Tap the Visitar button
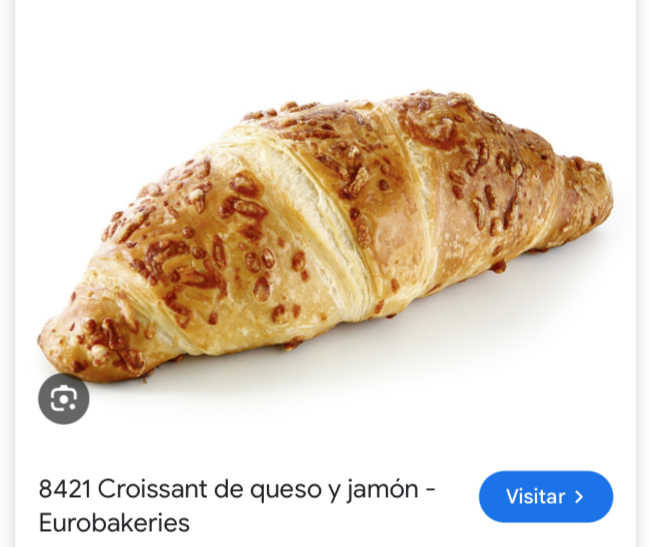 point(545,497)
